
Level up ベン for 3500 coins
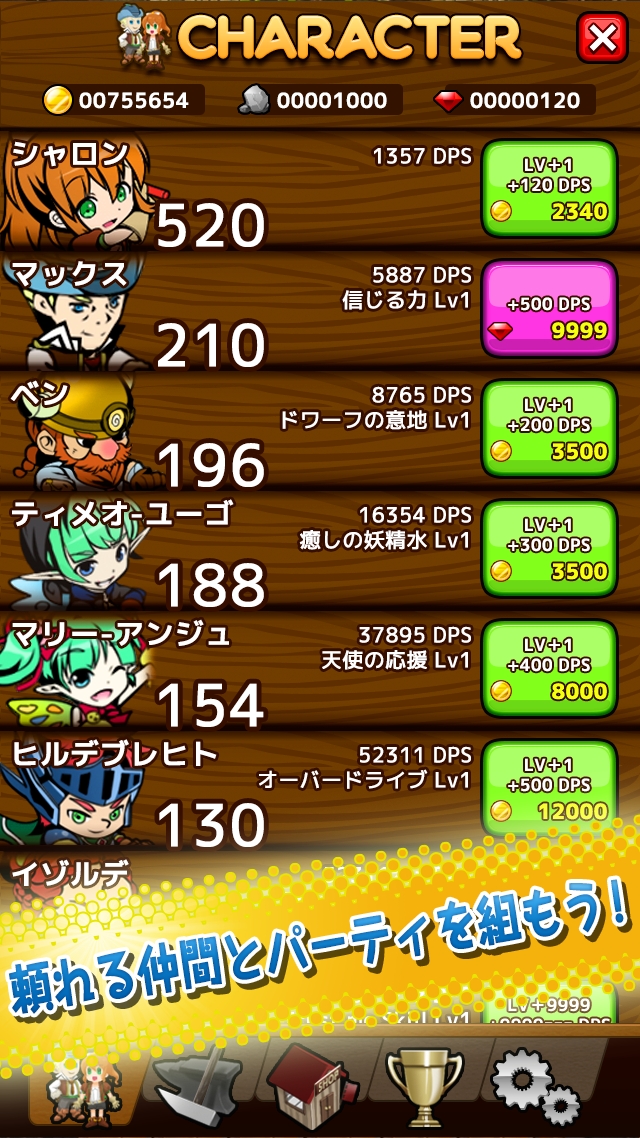tap(549, 428)
